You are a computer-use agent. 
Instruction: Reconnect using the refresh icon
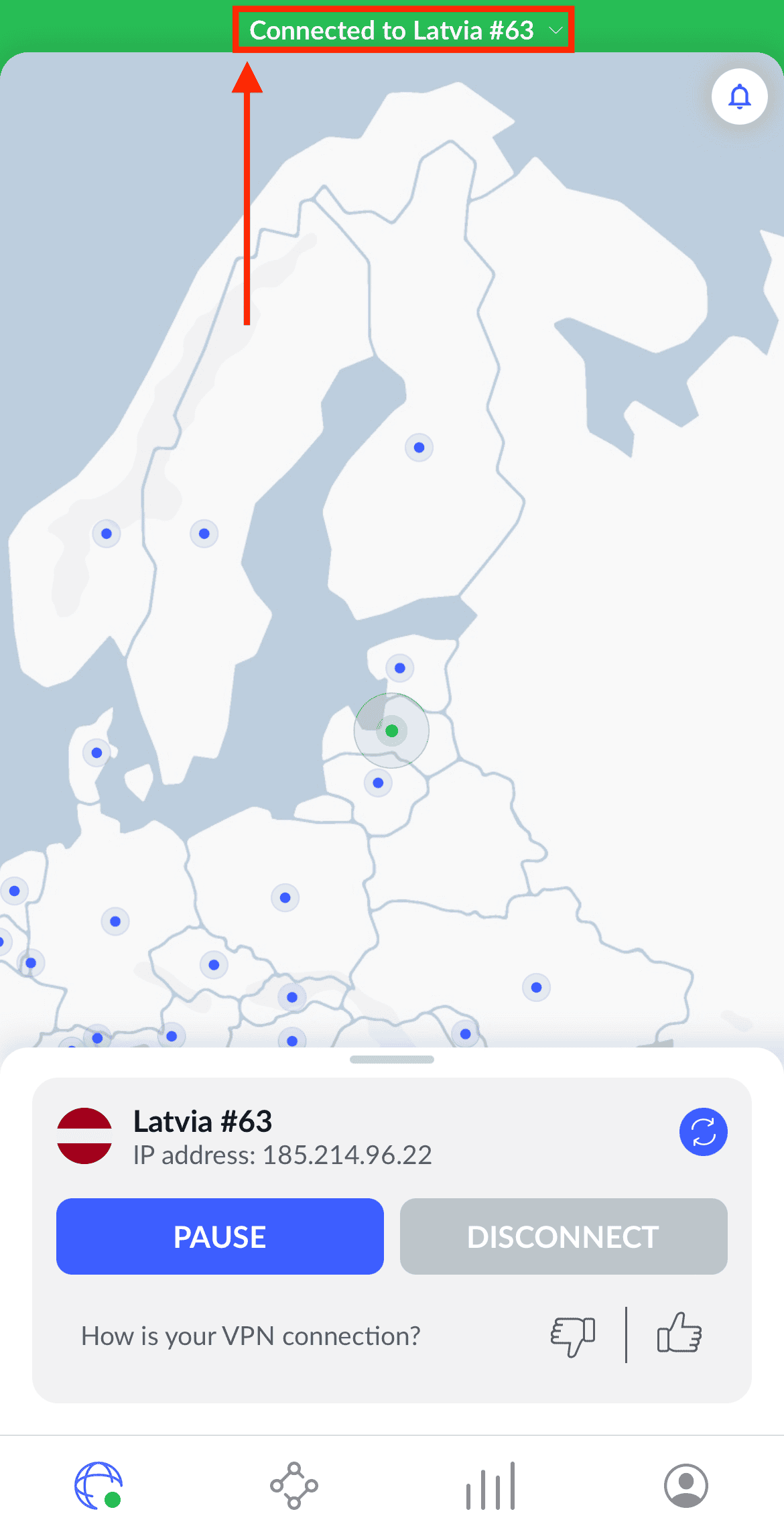tap(703, 1132)
